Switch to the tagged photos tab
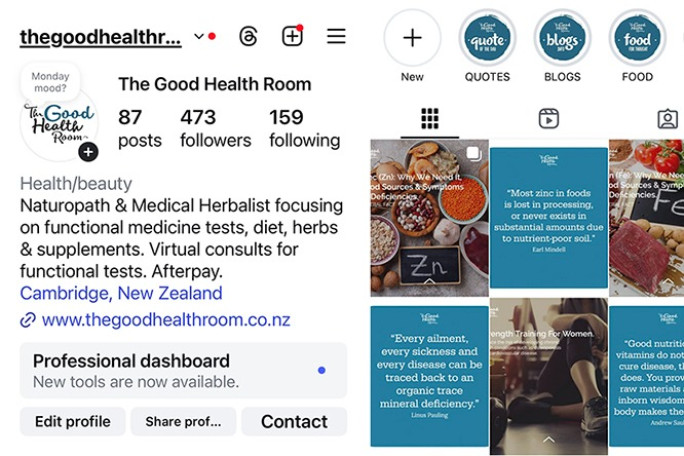The height and width of the screenshot is (456, 684). (x=667, y=119)
